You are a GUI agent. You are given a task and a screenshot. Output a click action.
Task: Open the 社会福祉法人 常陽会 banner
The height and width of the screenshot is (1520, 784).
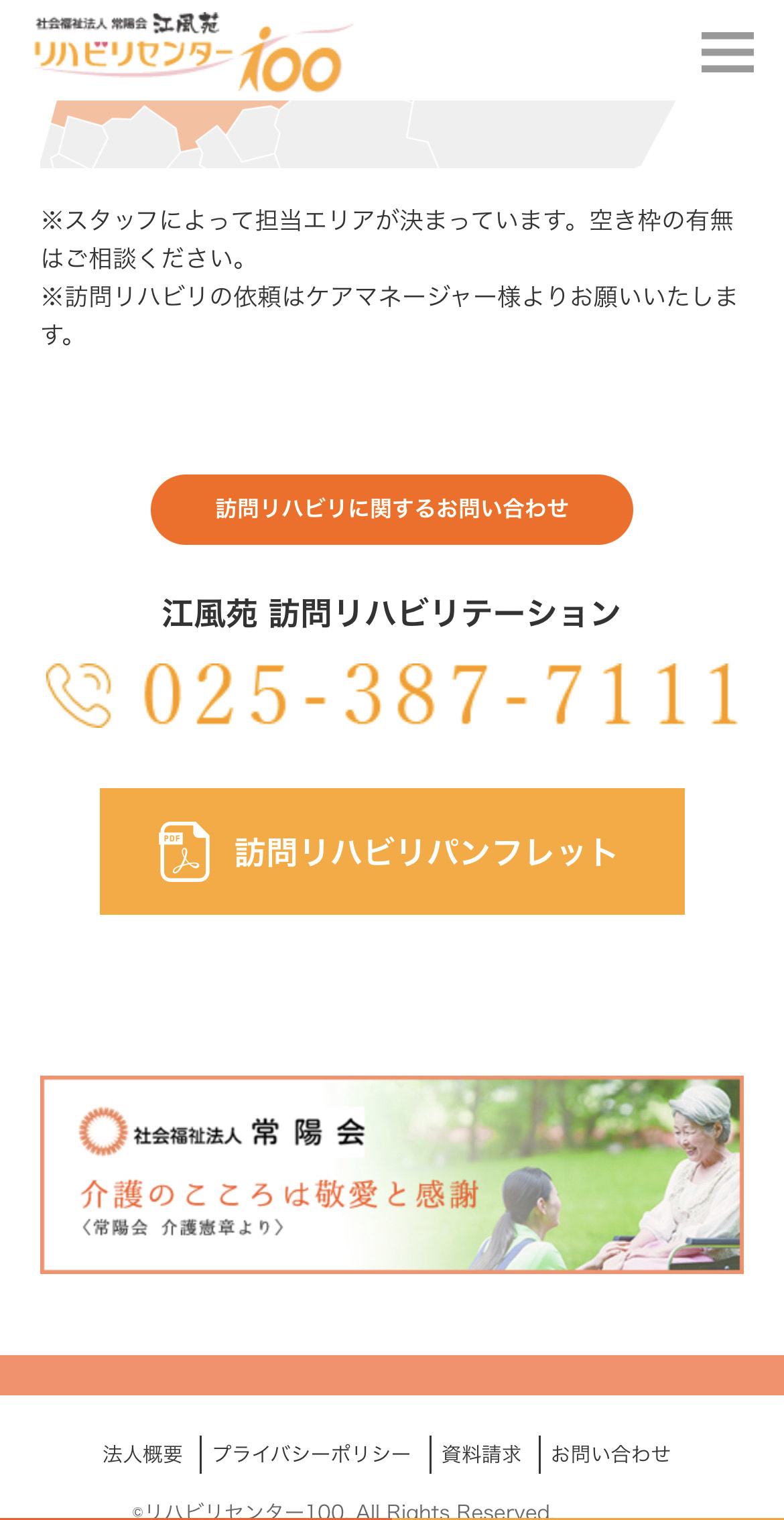tap(392, 1175)
